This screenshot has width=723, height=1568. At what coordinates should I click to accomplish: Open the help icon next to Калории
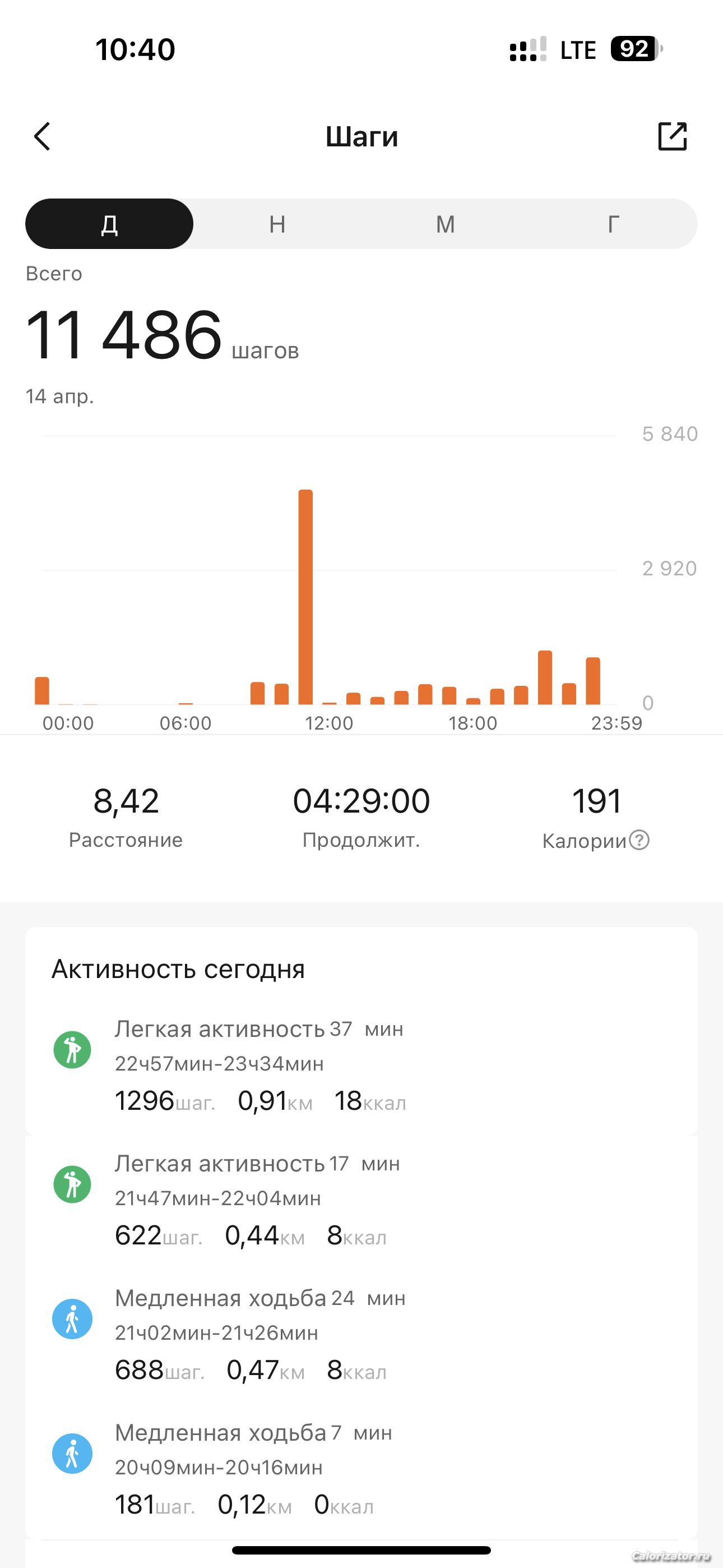click(x=639, y=840)
